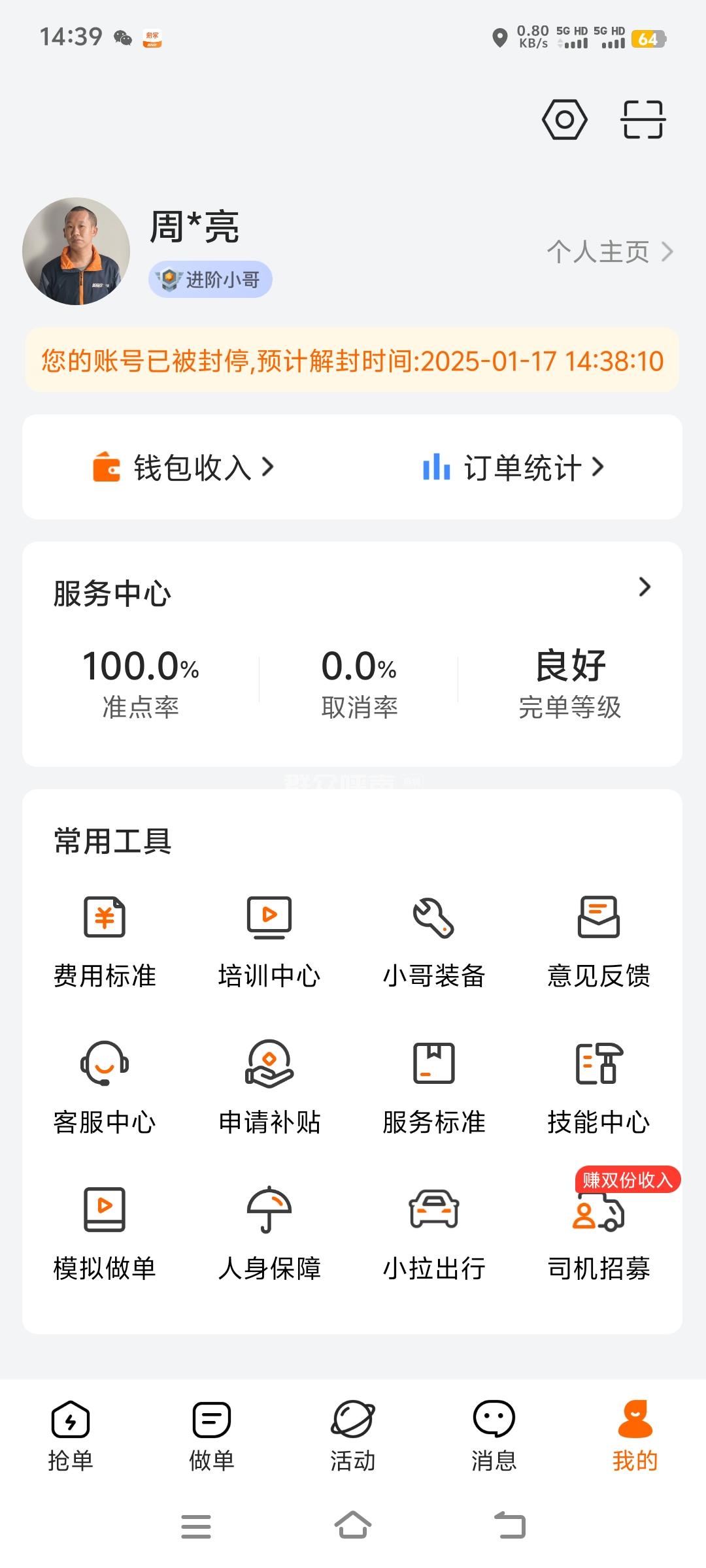Open 小哥装备 equipment tool
Screen dimensions: 706x1568
[434, 939]
